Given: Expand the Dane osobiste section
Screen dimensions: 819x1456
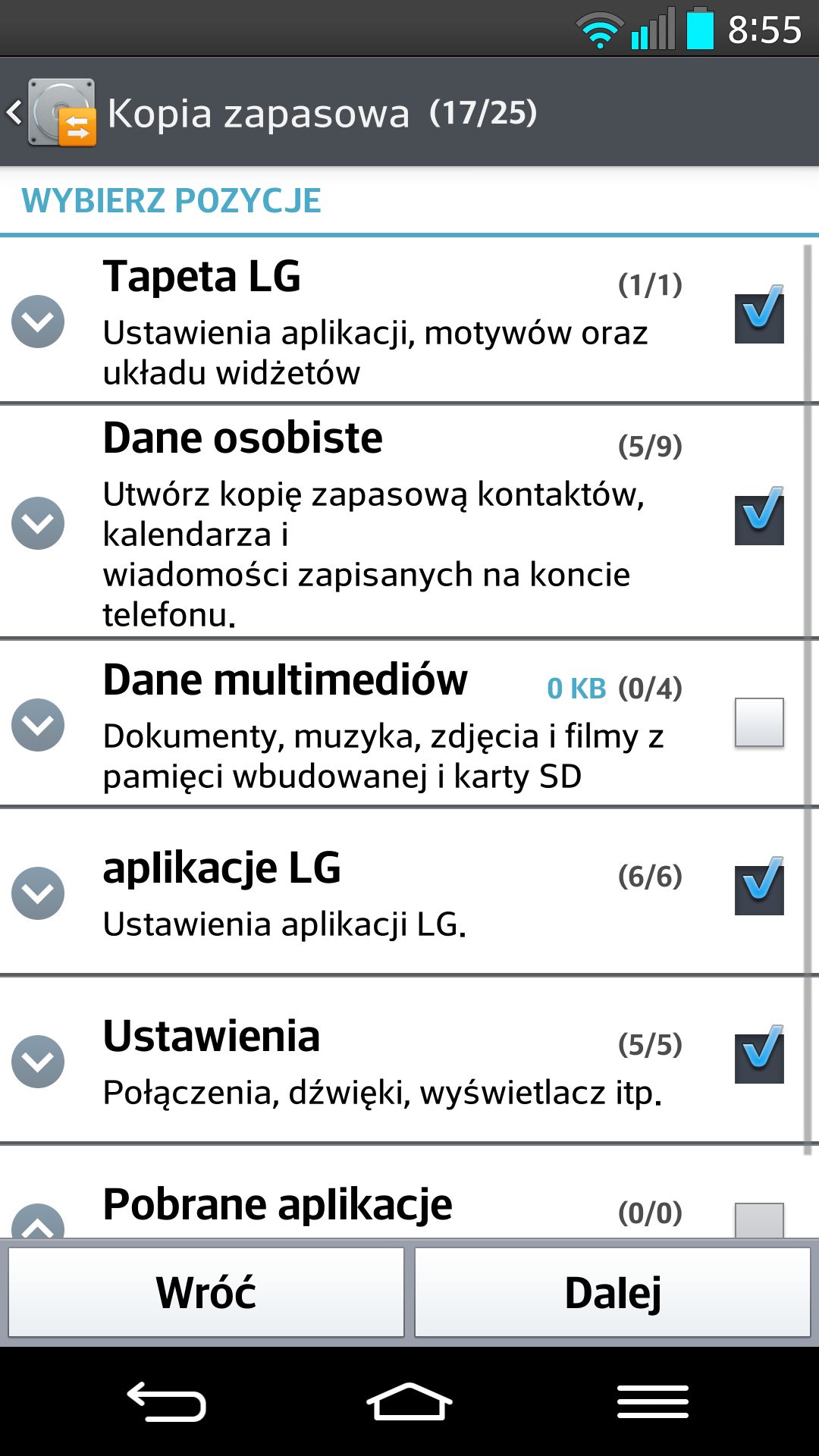Looking at the screenshot, I should [x=38, y=523].
